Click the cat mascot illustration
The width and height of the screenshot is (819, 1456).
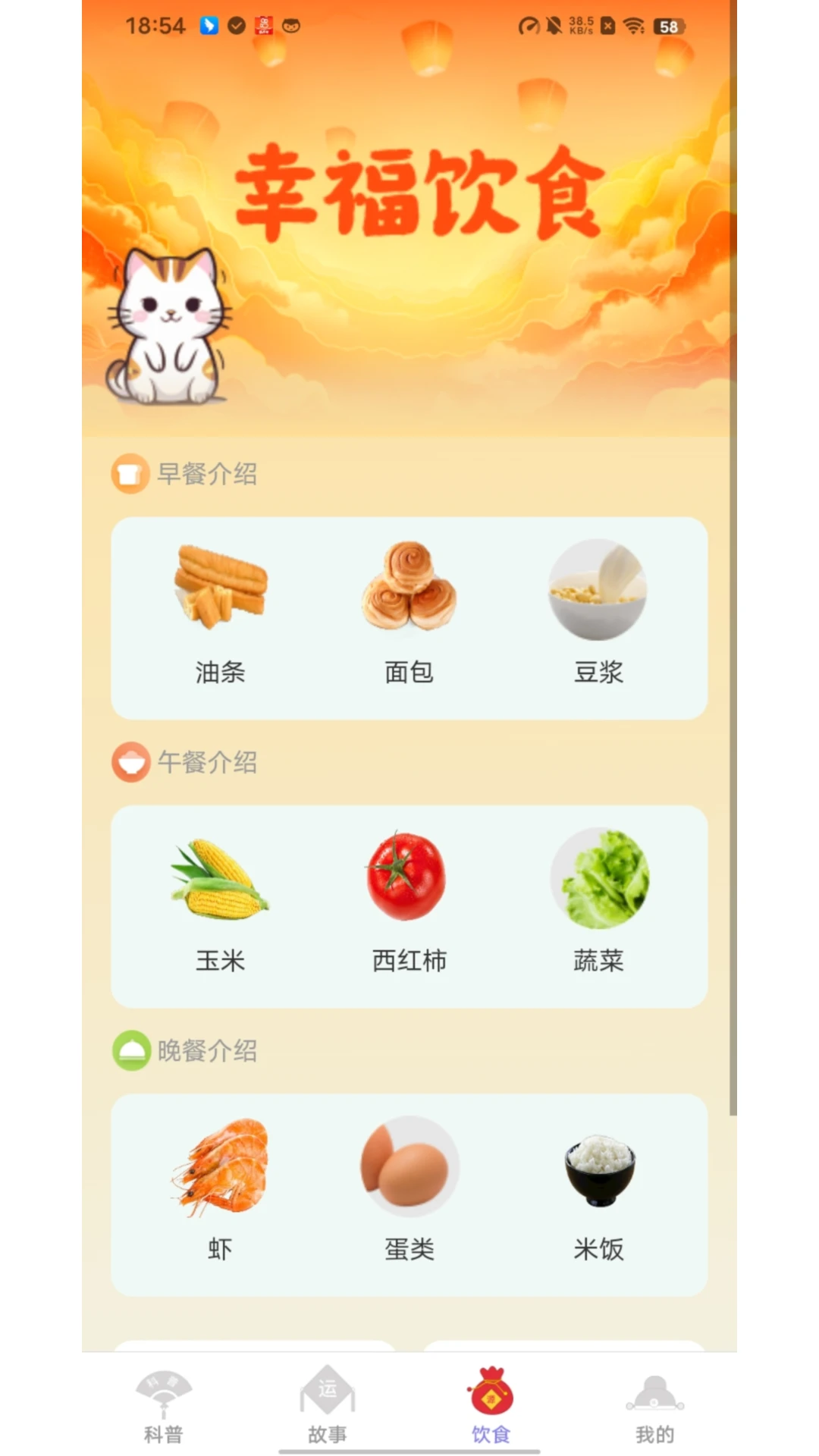click(168, 326)
